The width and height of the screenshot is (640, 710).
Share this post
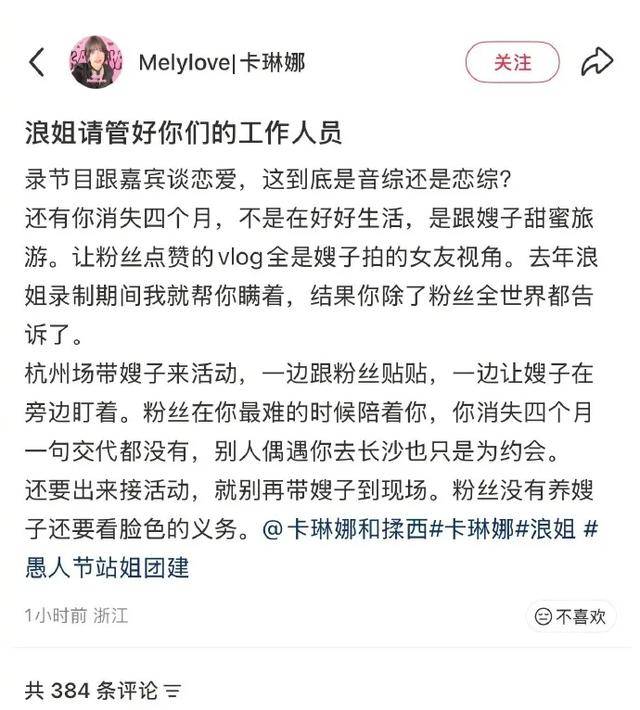597,62
